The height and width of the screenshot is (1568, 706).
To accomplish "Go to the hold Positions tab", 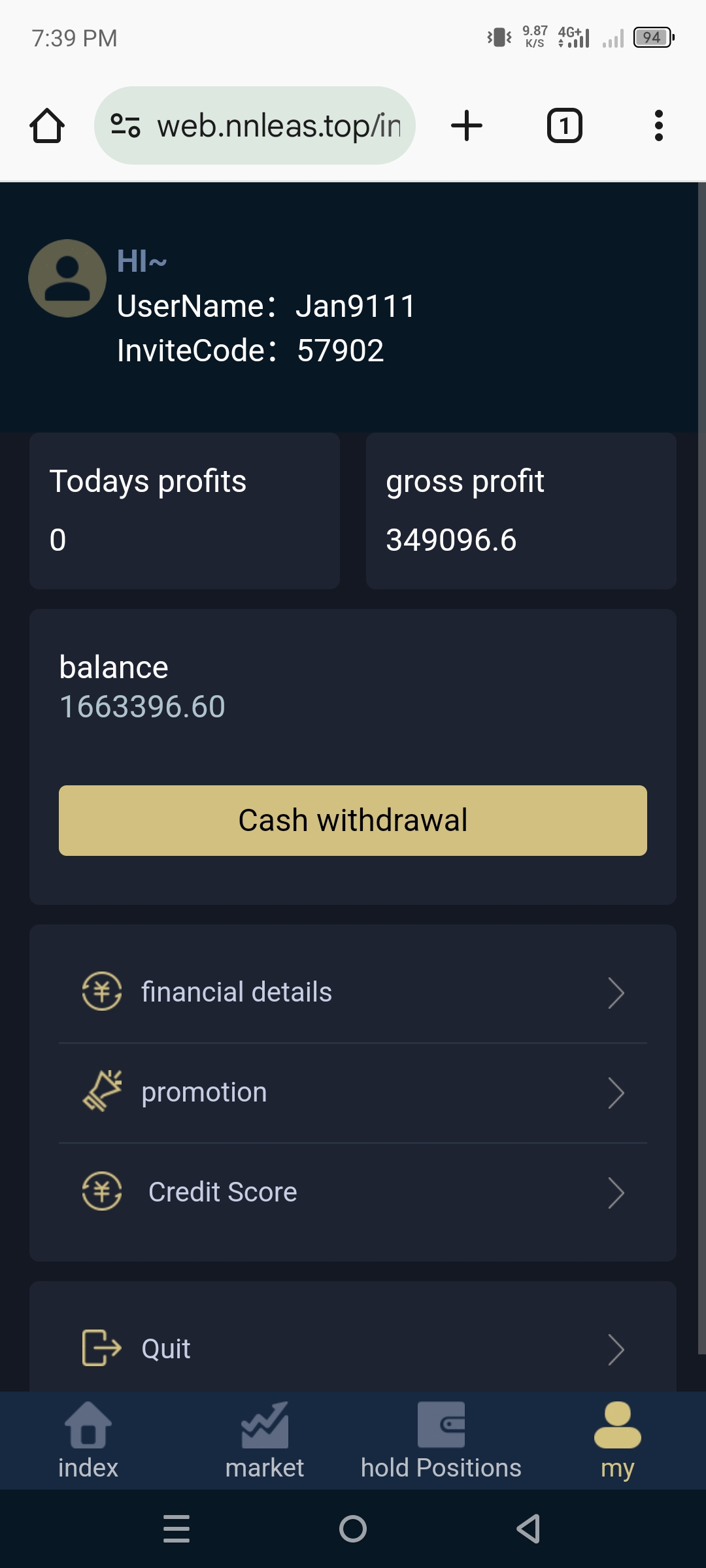I will pyautogui.click(x=441, y=1441).
